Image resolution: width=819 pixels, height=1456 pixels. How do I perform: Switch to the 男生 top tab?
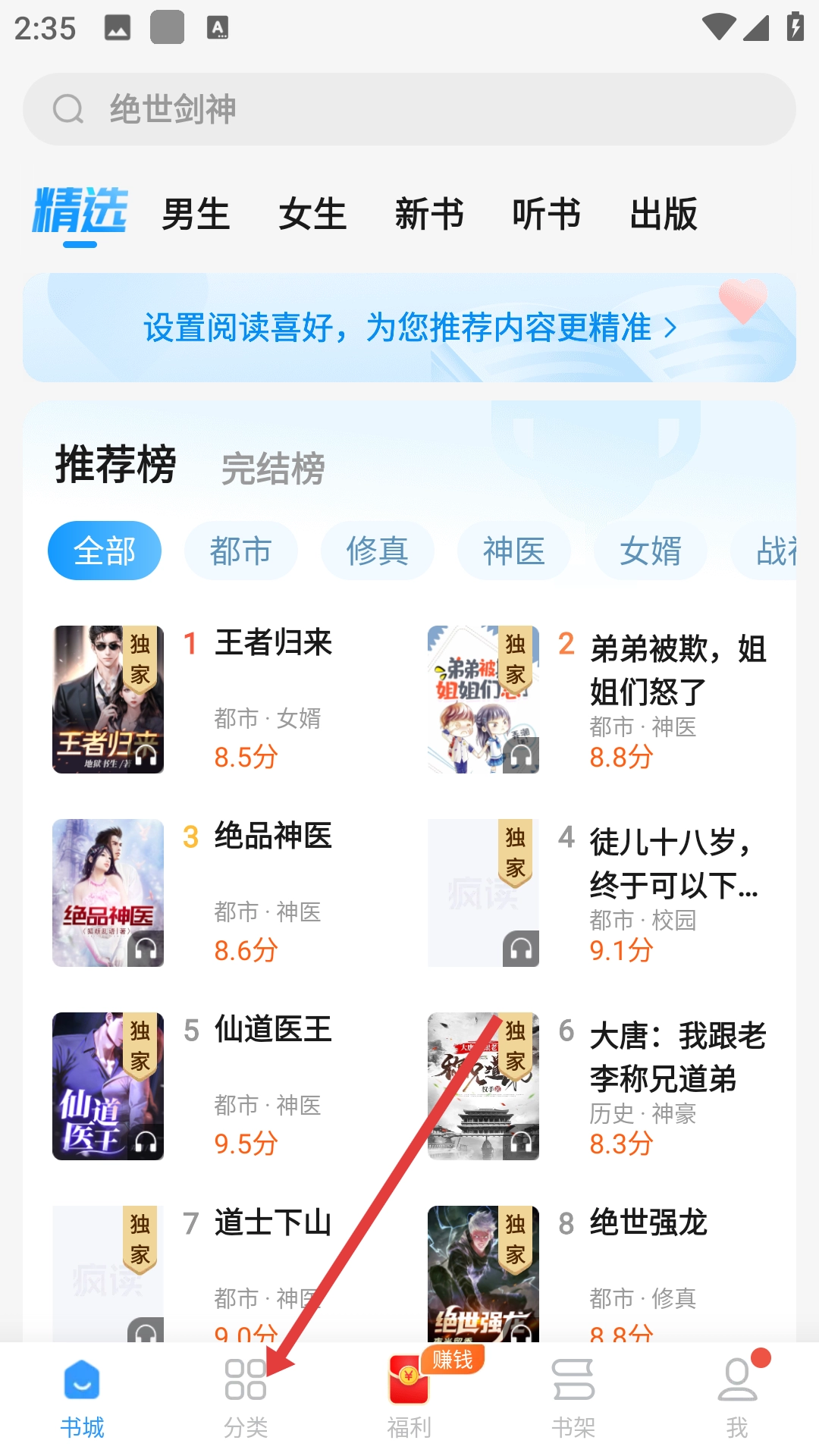pos(196,214)
